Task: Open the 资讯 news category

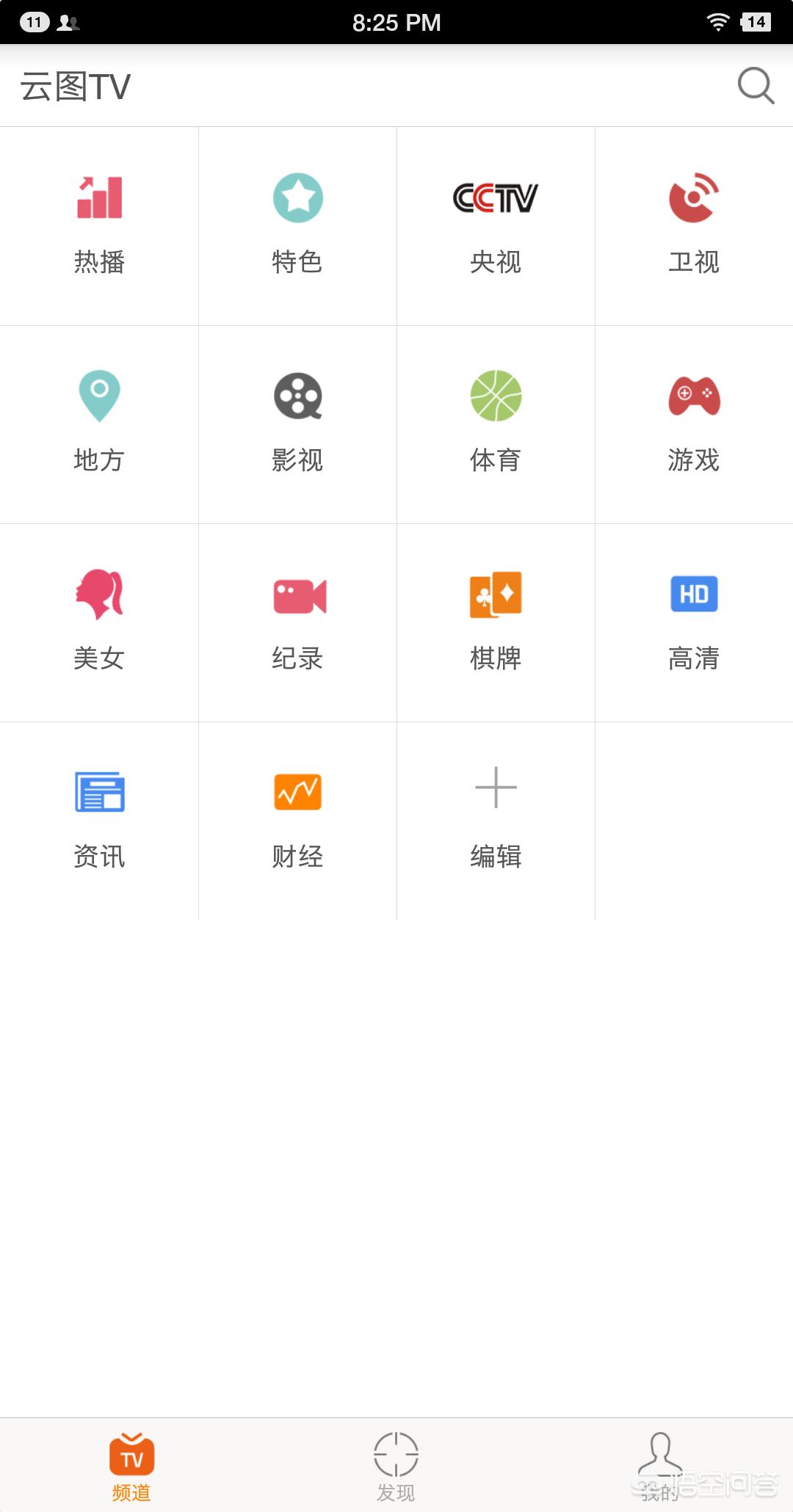Action: pyautogui.click(x=99, y=821)
